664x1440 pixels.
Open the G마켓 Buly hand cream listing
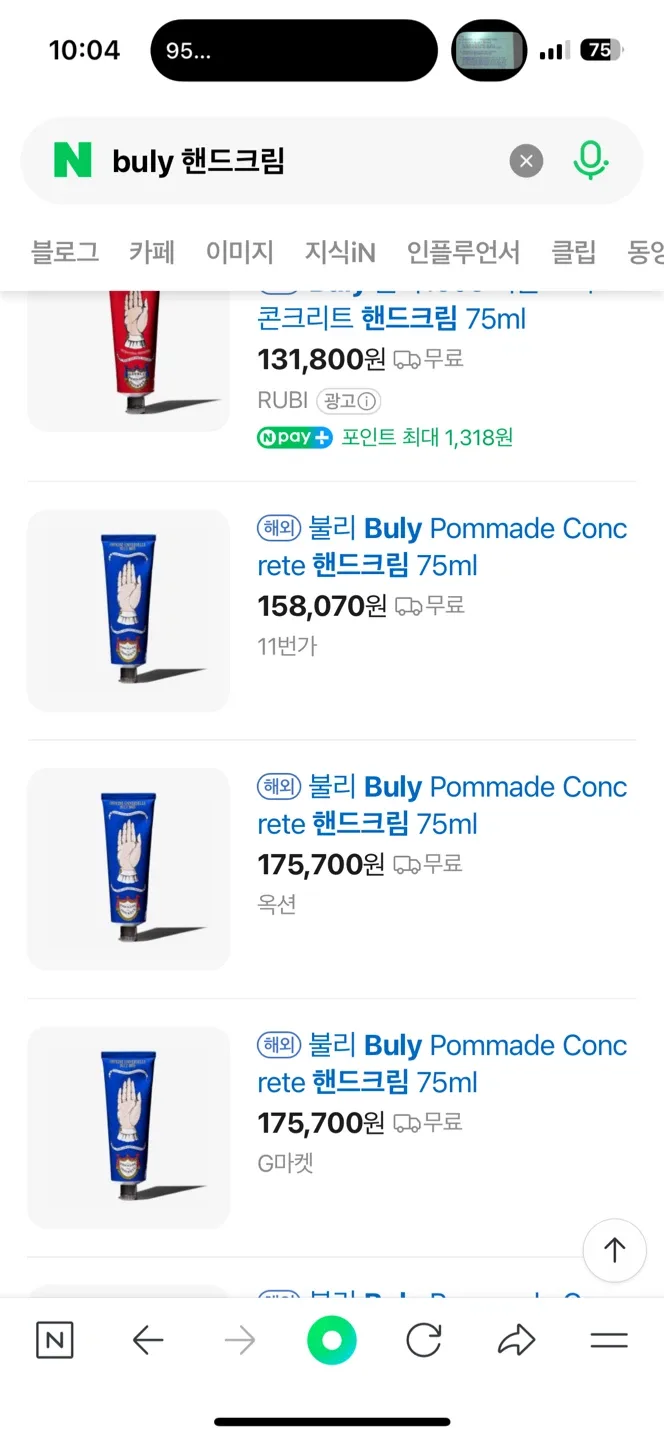tap(442, 1064)
